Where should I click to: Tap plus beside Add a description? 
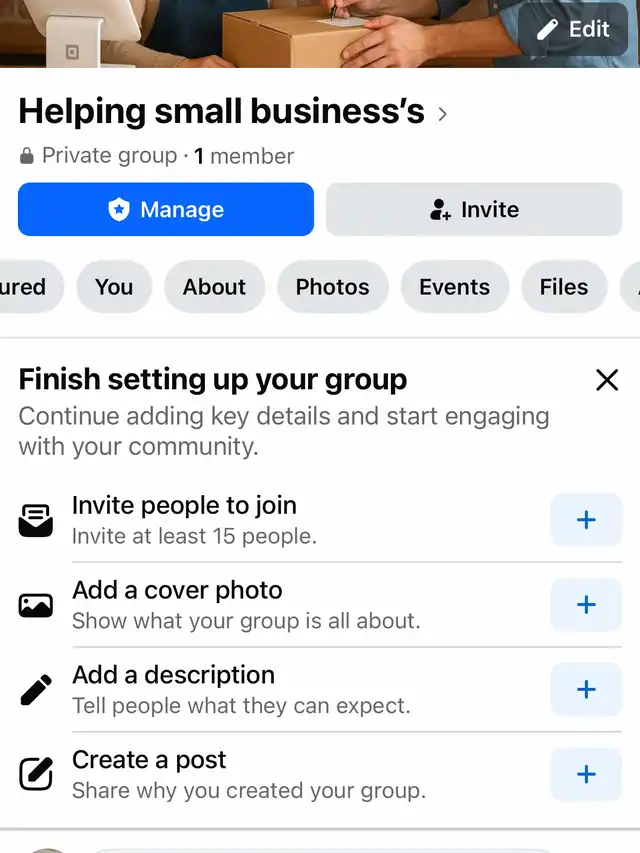pos(587,690)
